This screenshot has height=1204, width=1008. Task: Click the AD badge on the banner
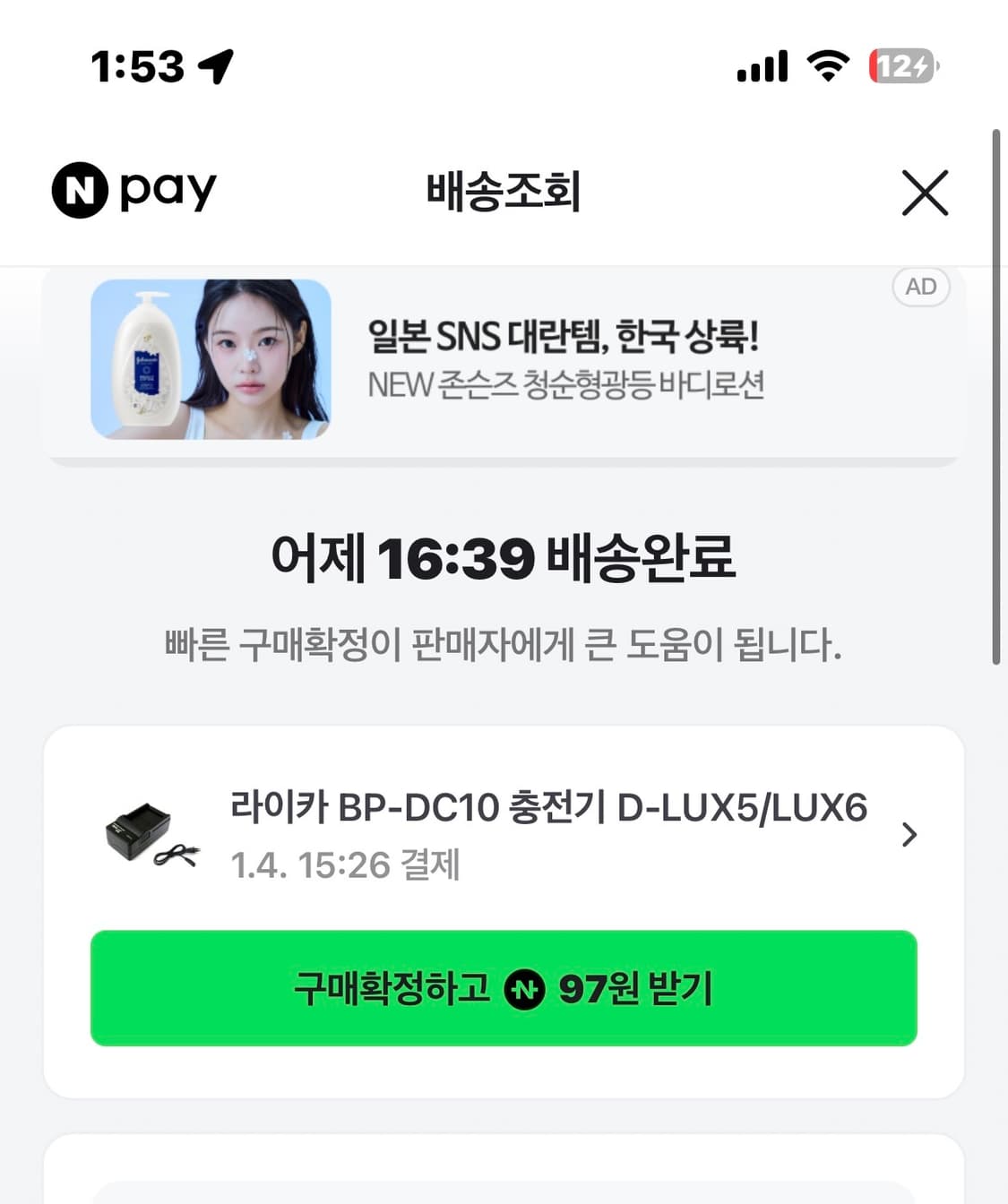click(920, 287)
